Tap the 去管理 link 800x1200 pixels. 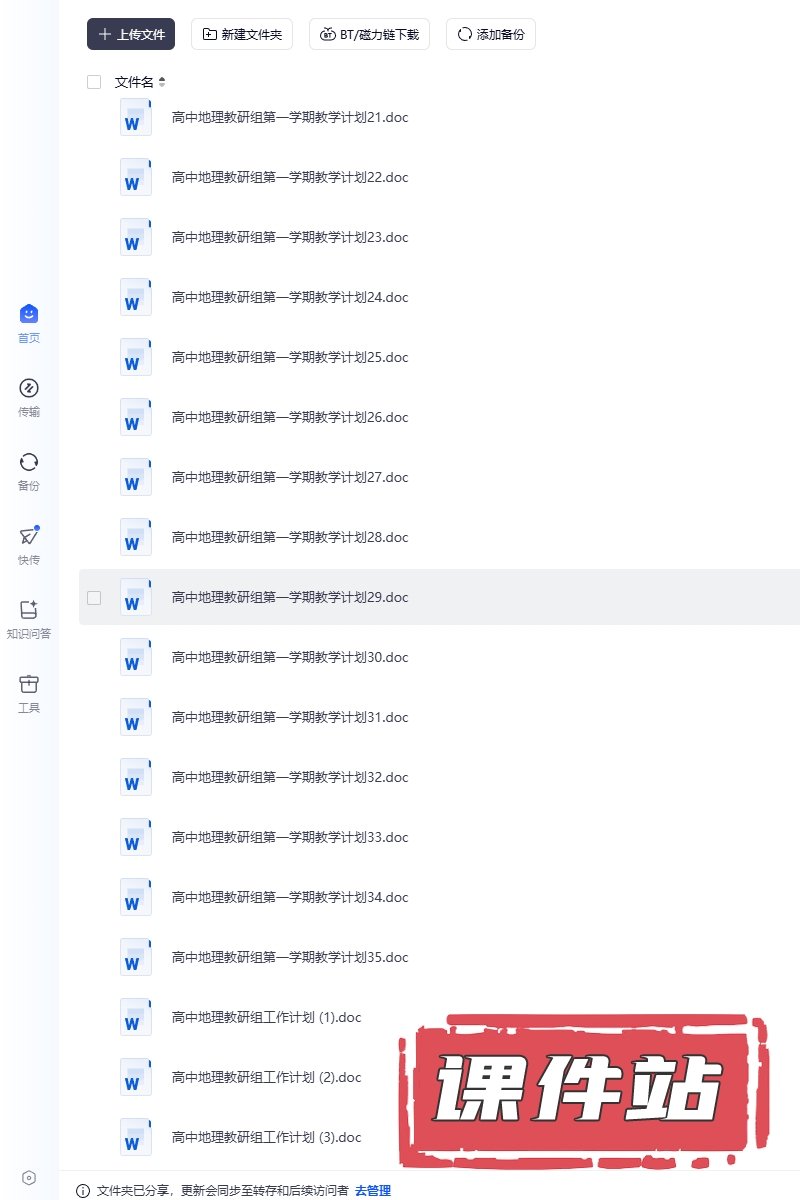[373, 1190]
